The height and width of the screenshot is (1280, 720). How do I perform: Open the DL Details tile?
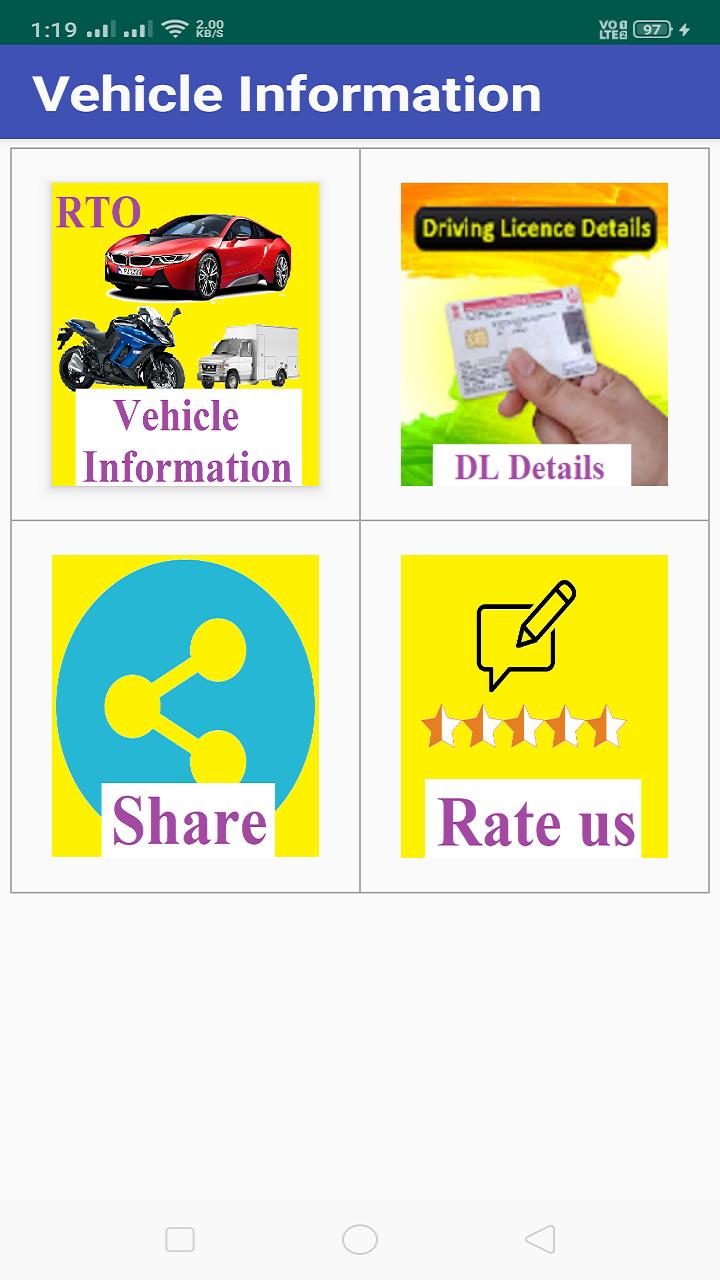534,334
